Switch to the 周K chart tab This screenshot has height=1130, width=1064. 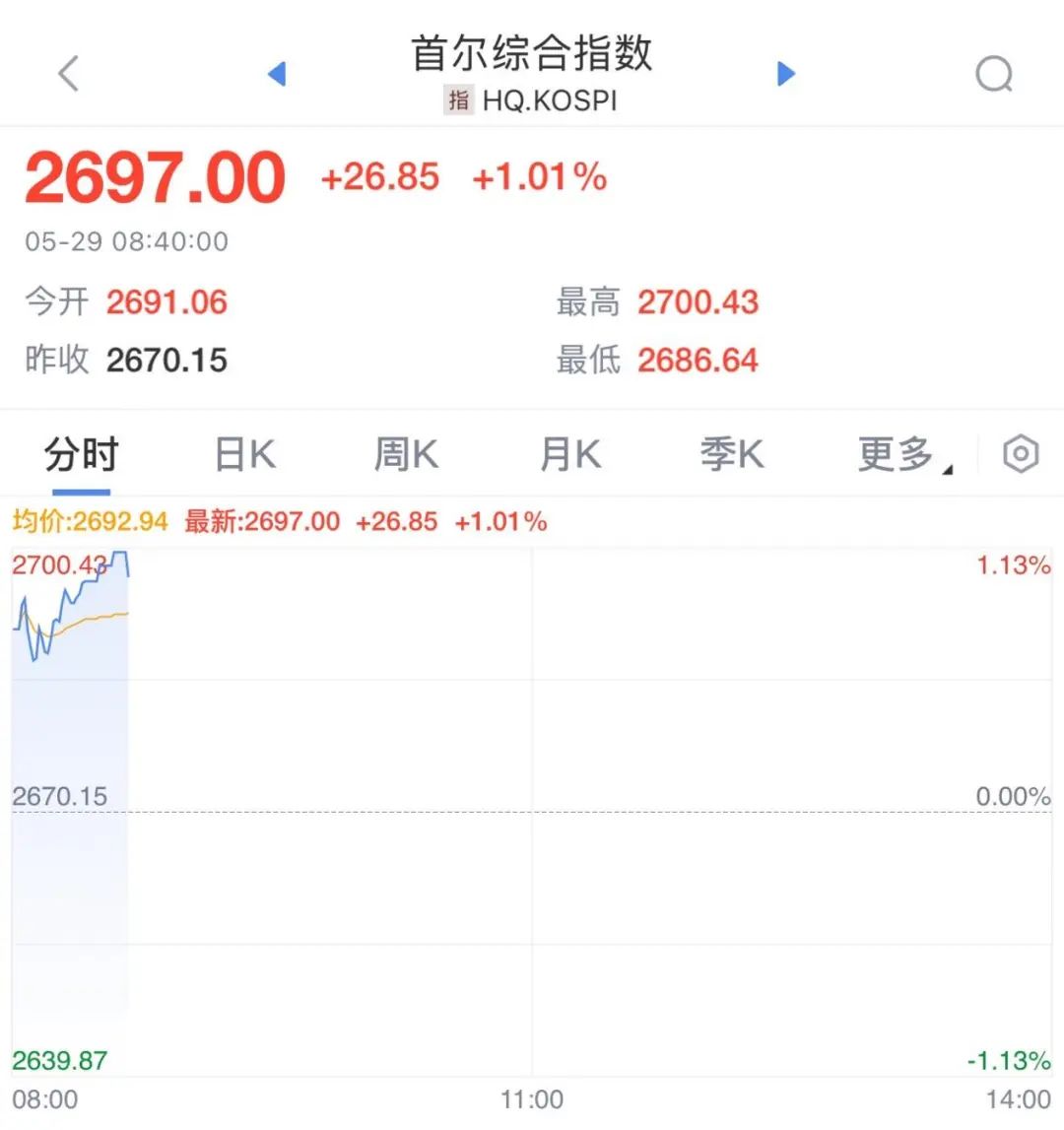406,455
